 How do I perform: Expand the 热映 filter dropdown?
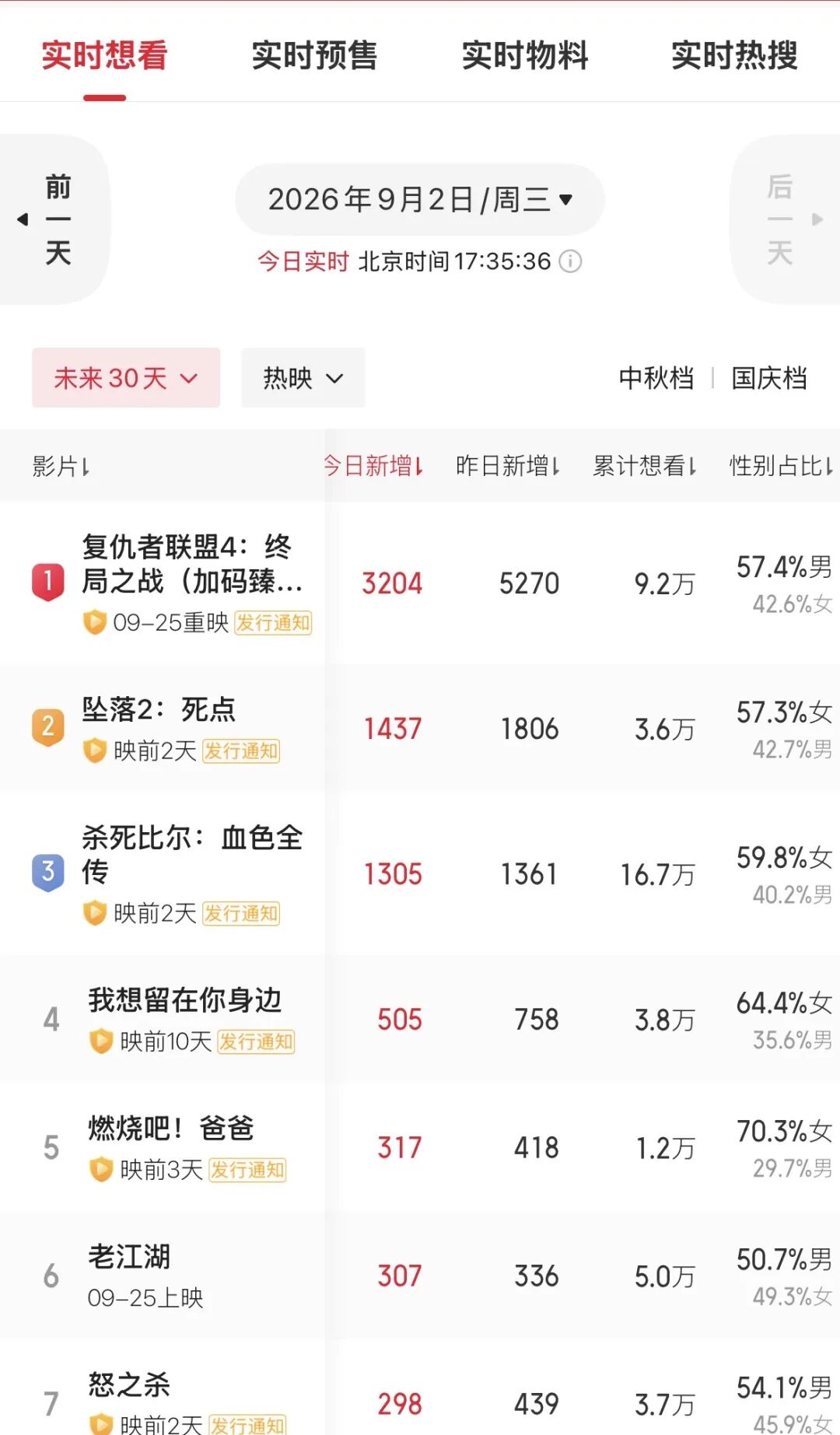tap(303, 378)
